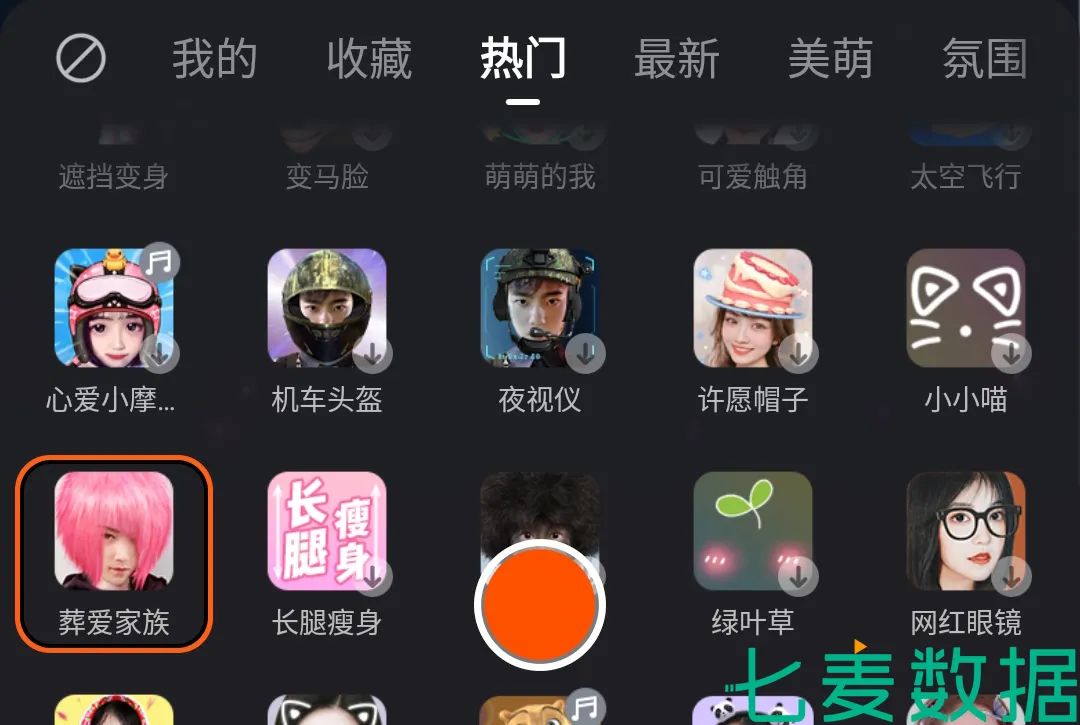The height and width of the screenshot is (725, 1080).
Task: Select the 心爱小摩托 effect
Action: click(x=114, y=309)
